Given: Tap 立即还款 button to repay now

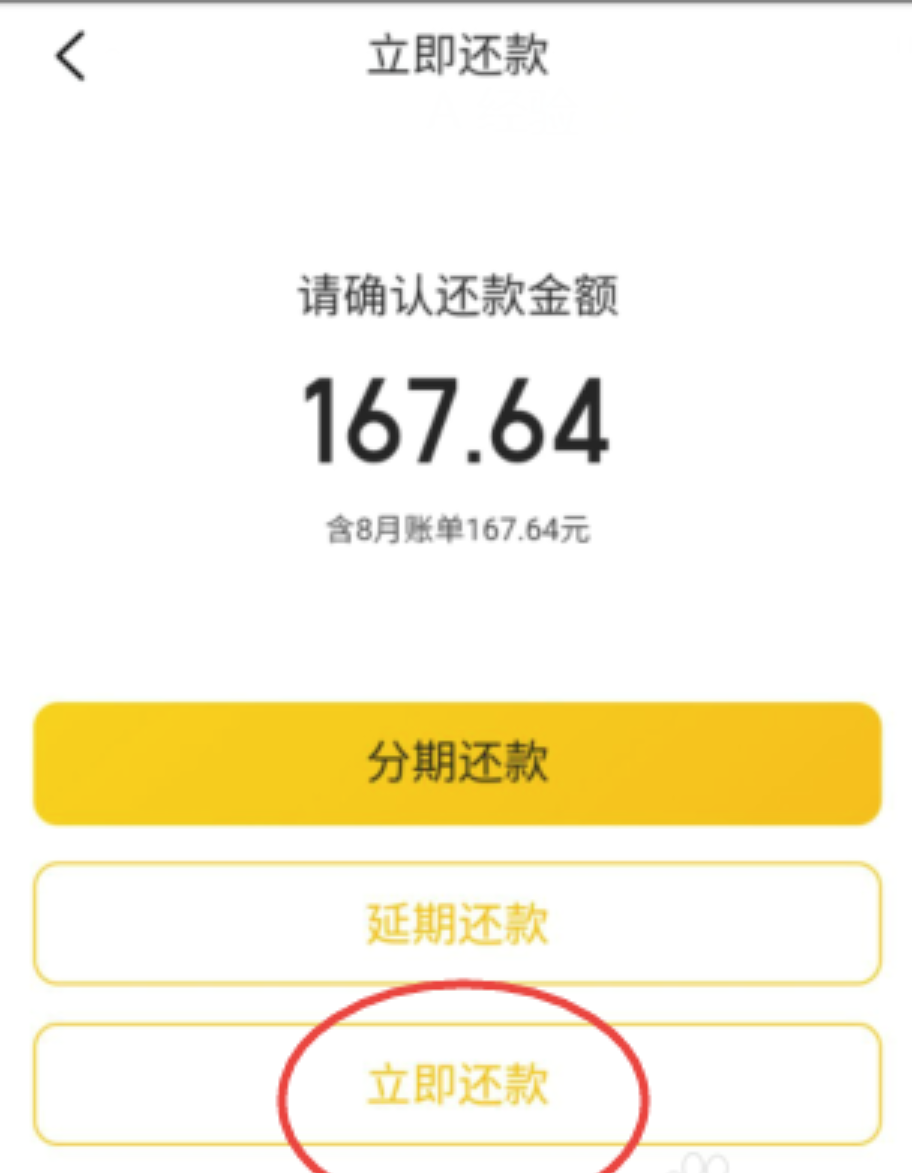Looking at the screenshot, I should point(457,1084).
